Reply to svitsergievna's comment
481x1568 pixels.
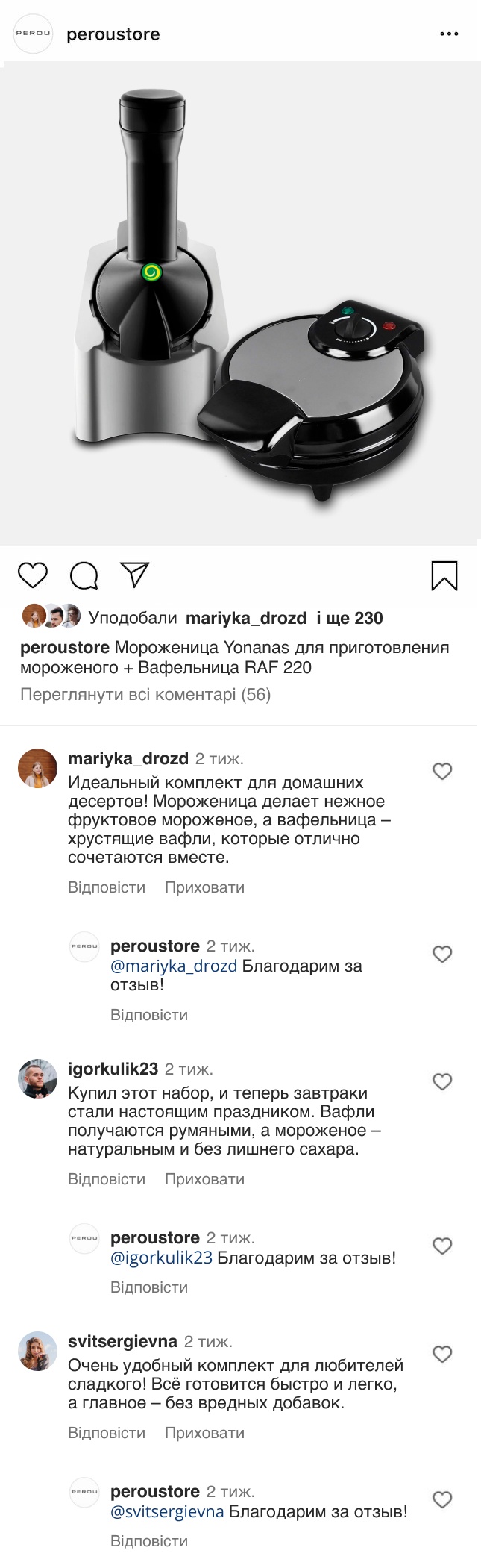107,1433
